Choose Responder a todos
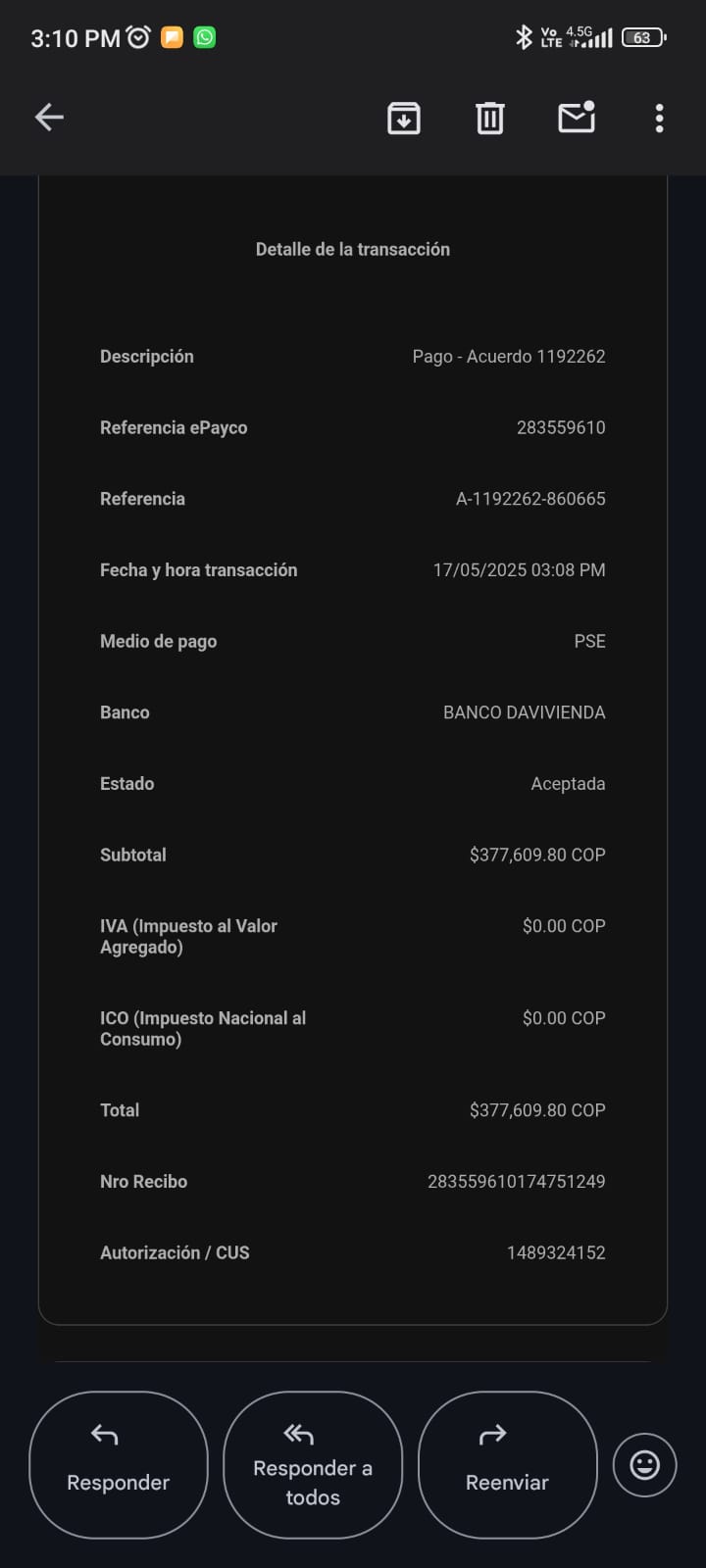This screenshot has height=1568, width=706. click(x=313, y=1464)
